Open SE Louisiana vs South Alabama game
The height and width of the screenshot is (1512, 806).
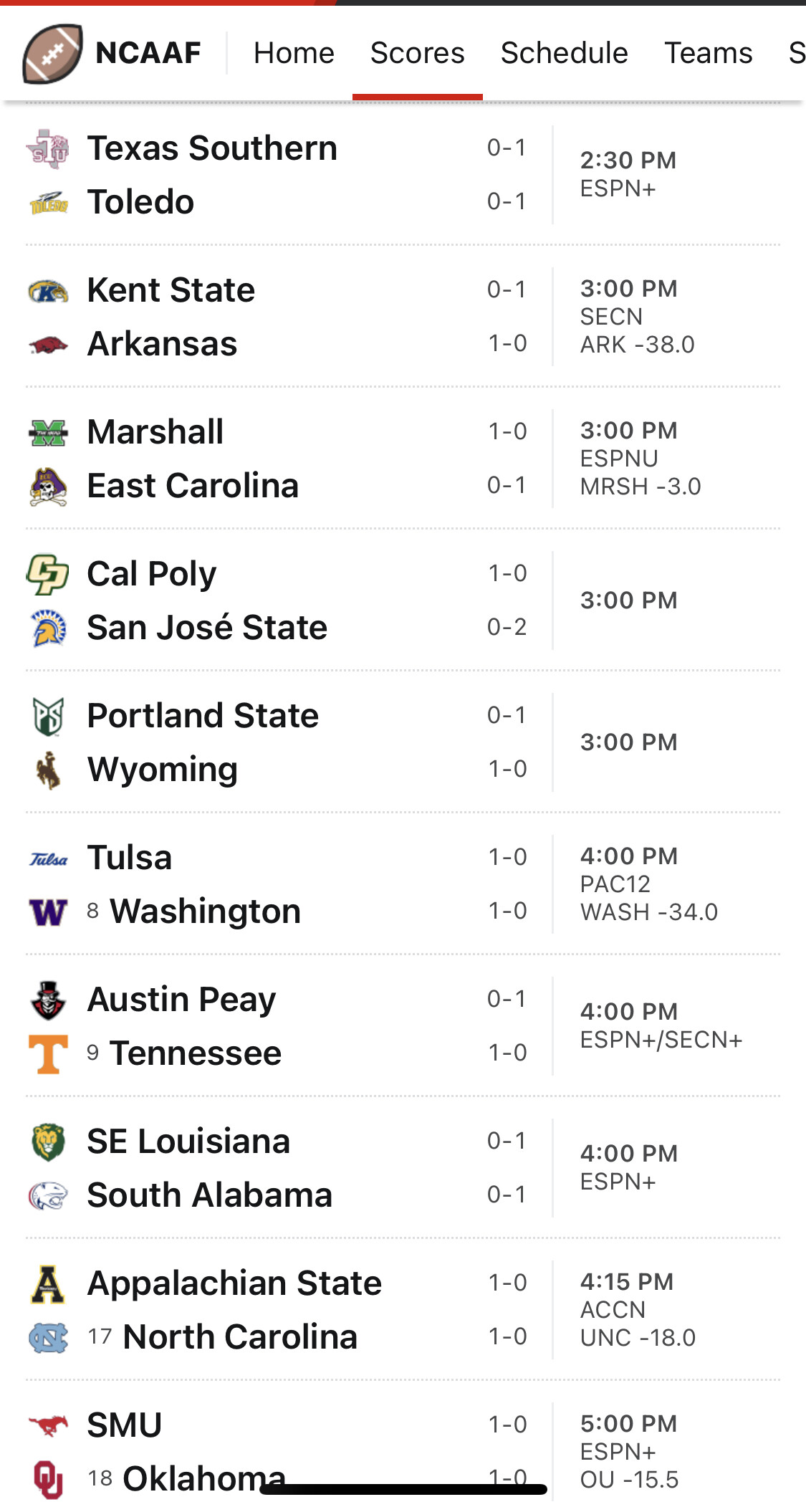pos(403,1168)
